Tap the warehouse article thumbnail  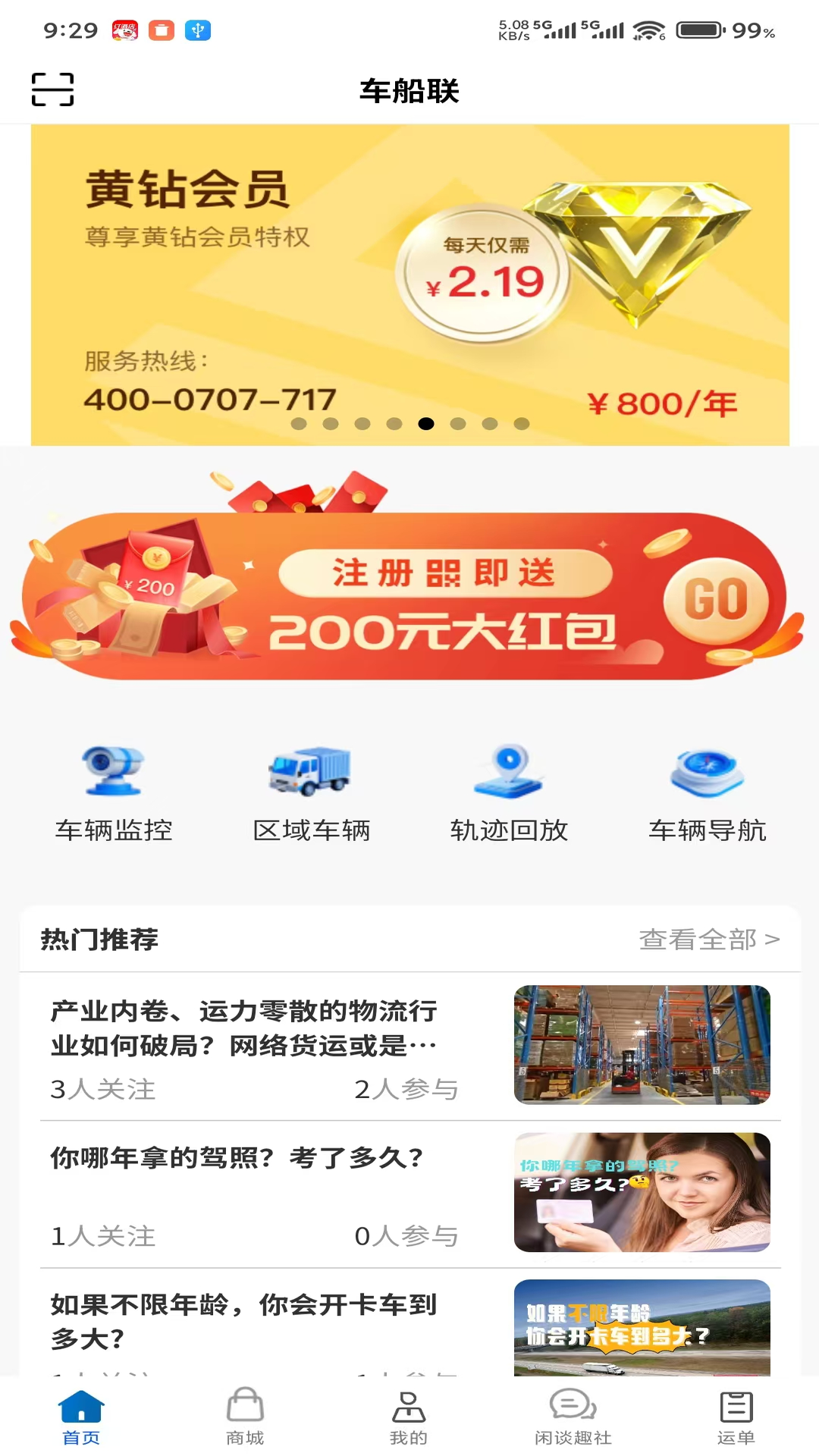642,1046
